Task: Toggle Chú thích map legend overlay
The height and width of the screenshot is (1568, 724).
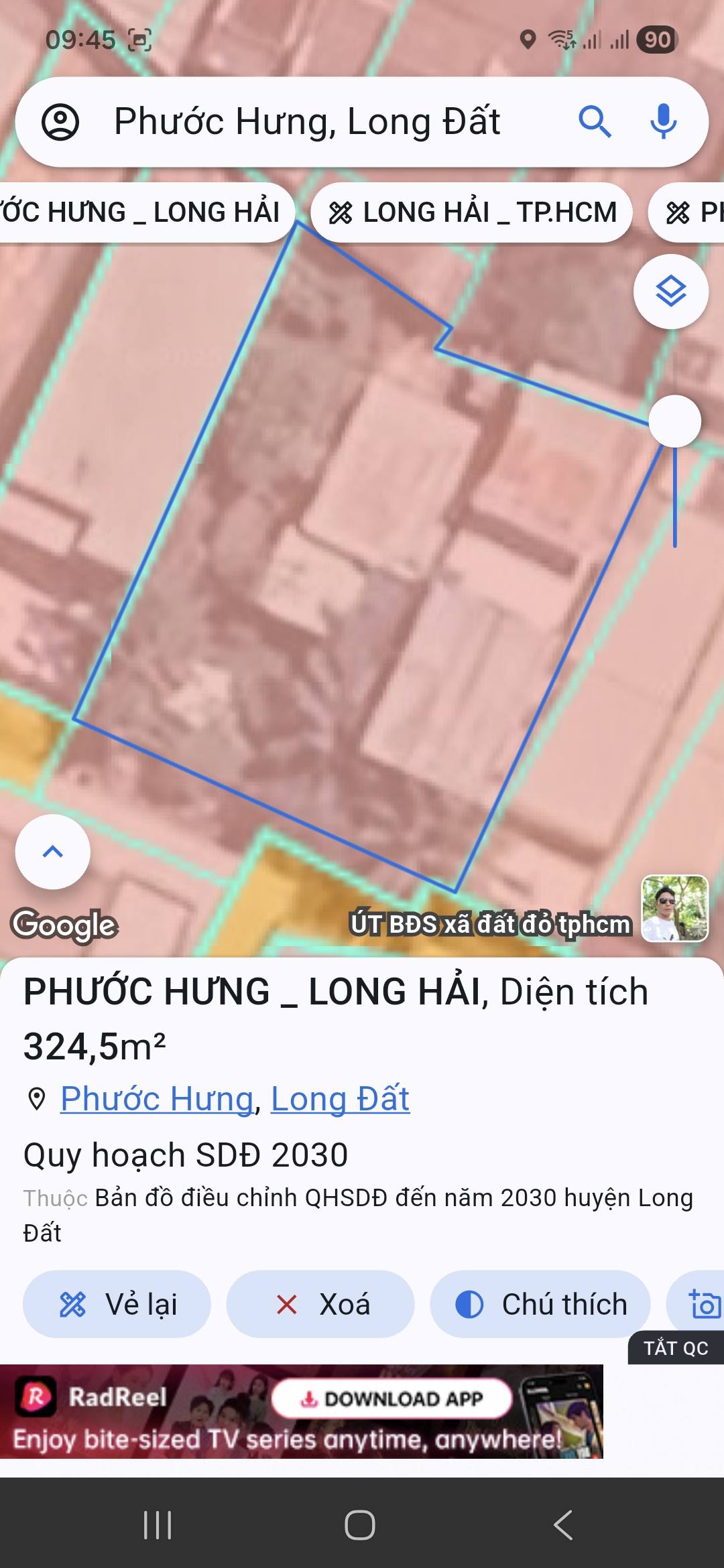Action: tap(542, 1303)
